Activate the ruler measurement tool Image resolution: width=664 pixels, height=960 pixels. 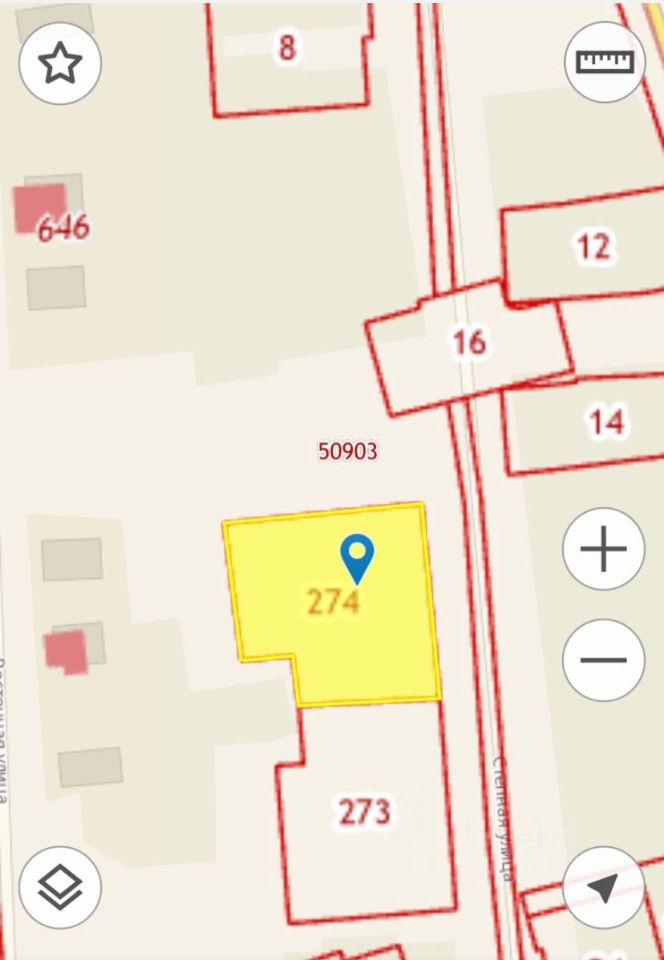pos(605,62)
